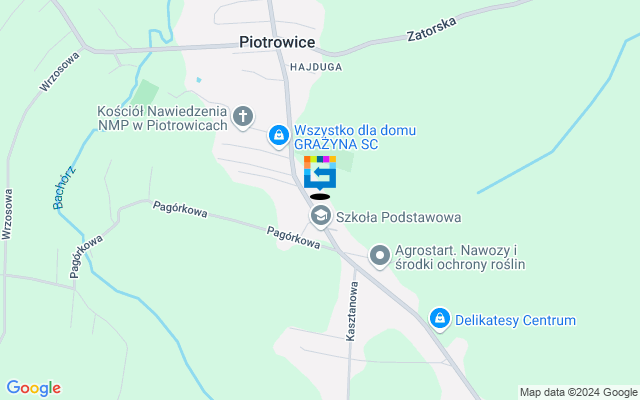Tap the Wszystko dla domu GRAŻYNA SC pin
Screen dimensions: 640x400
[x=279, y=134]
